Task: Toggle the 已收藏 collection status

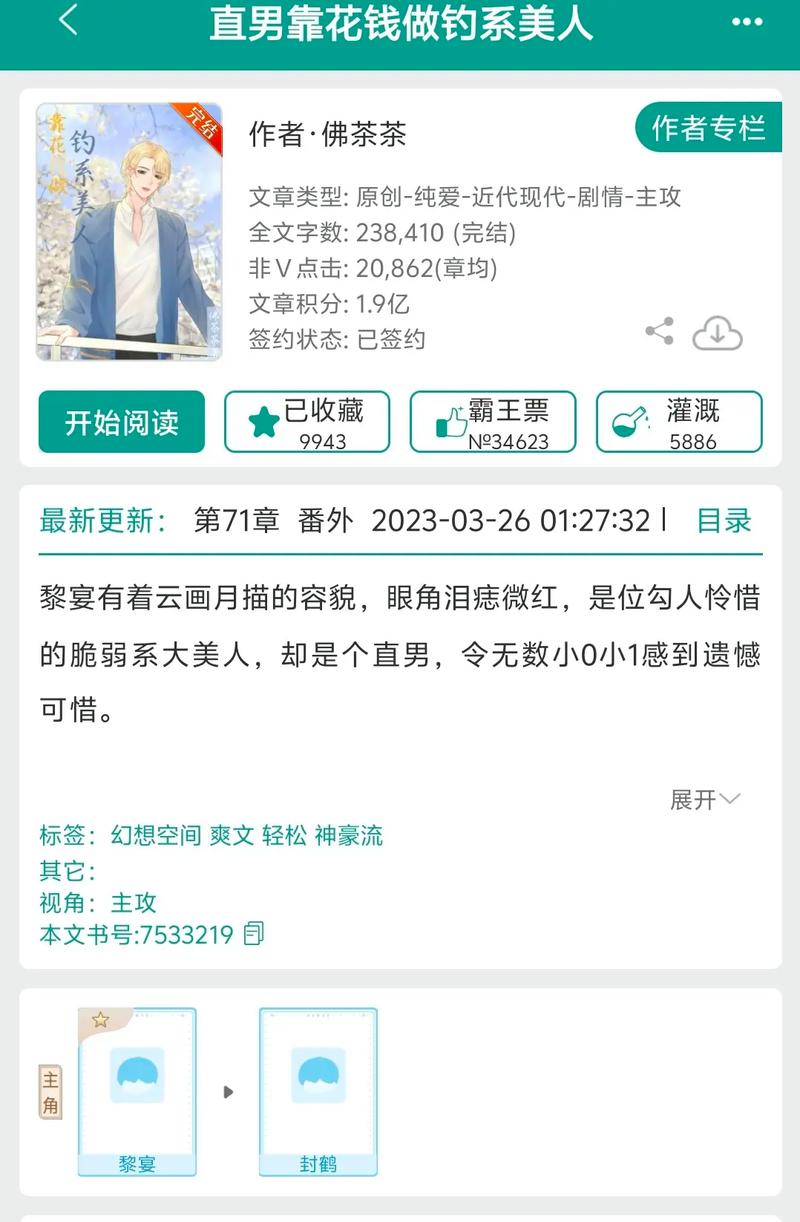Action: [x=307, y=421]
